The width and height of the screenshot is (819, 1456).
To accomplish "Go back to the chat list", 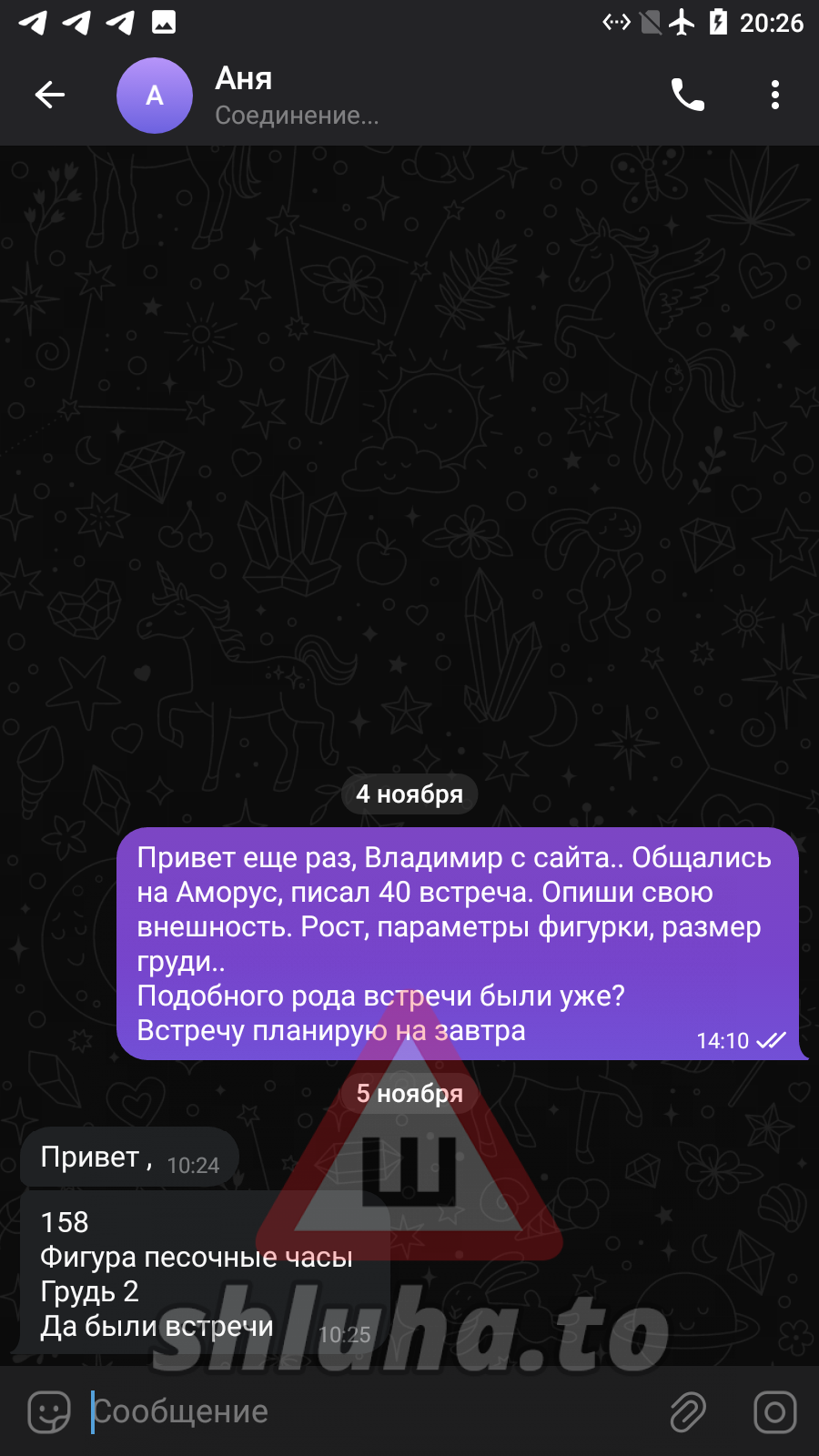I will tap(50, 95).
